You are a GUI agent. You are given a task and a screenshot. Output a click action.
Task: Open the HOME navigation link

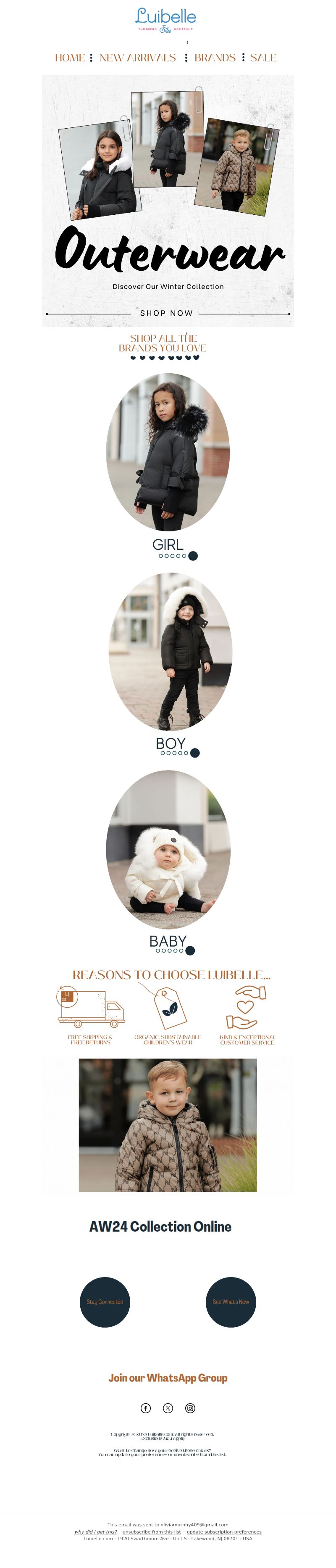coord(70,58)
